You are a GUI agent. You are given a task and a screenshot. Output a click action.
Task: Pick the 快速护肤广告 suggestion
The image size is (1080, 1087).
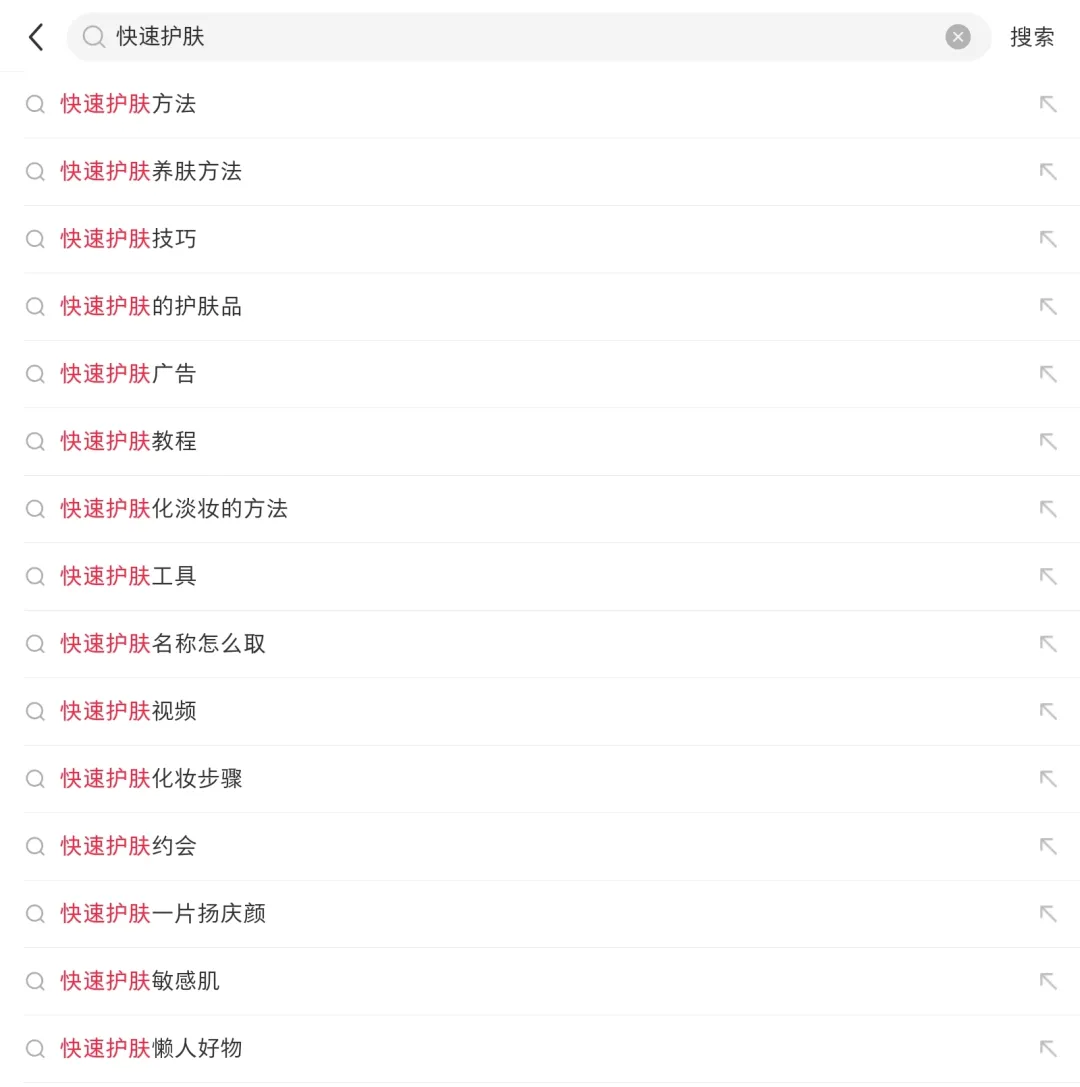128,374
